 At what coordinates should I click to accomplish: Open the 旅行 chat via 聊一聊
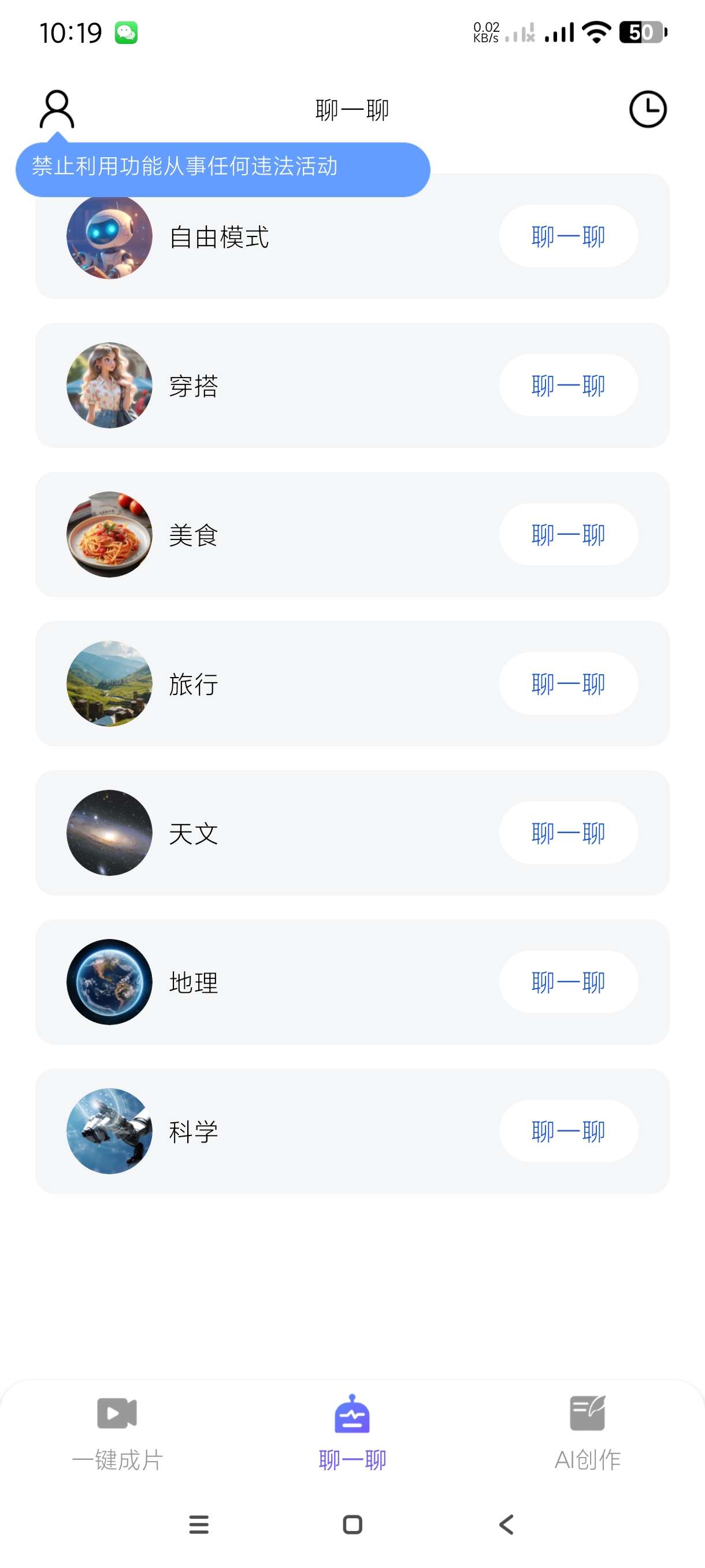568,683
